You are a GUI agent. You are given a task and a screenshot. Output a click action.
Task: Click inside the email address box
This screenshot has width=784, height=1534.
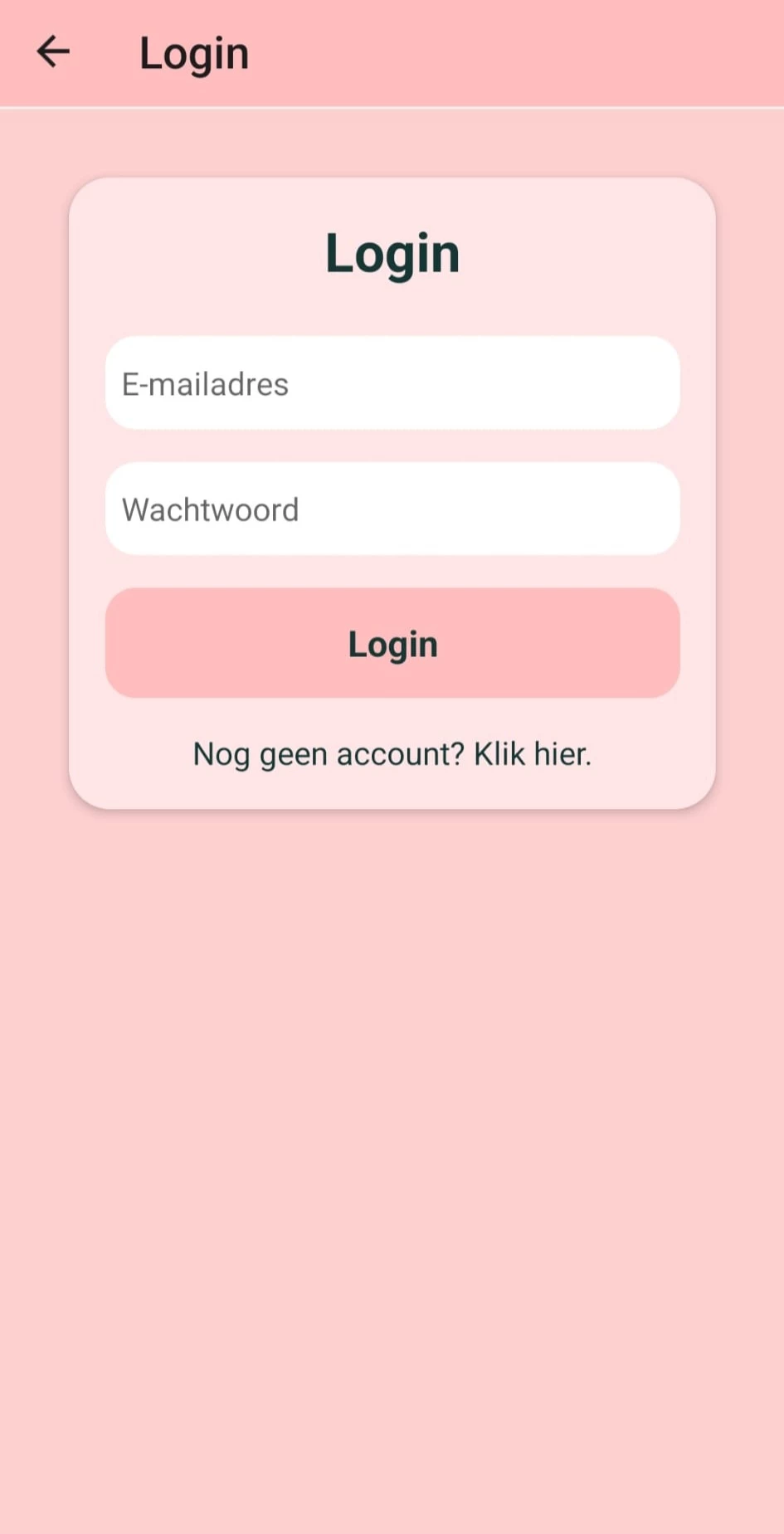392,383
